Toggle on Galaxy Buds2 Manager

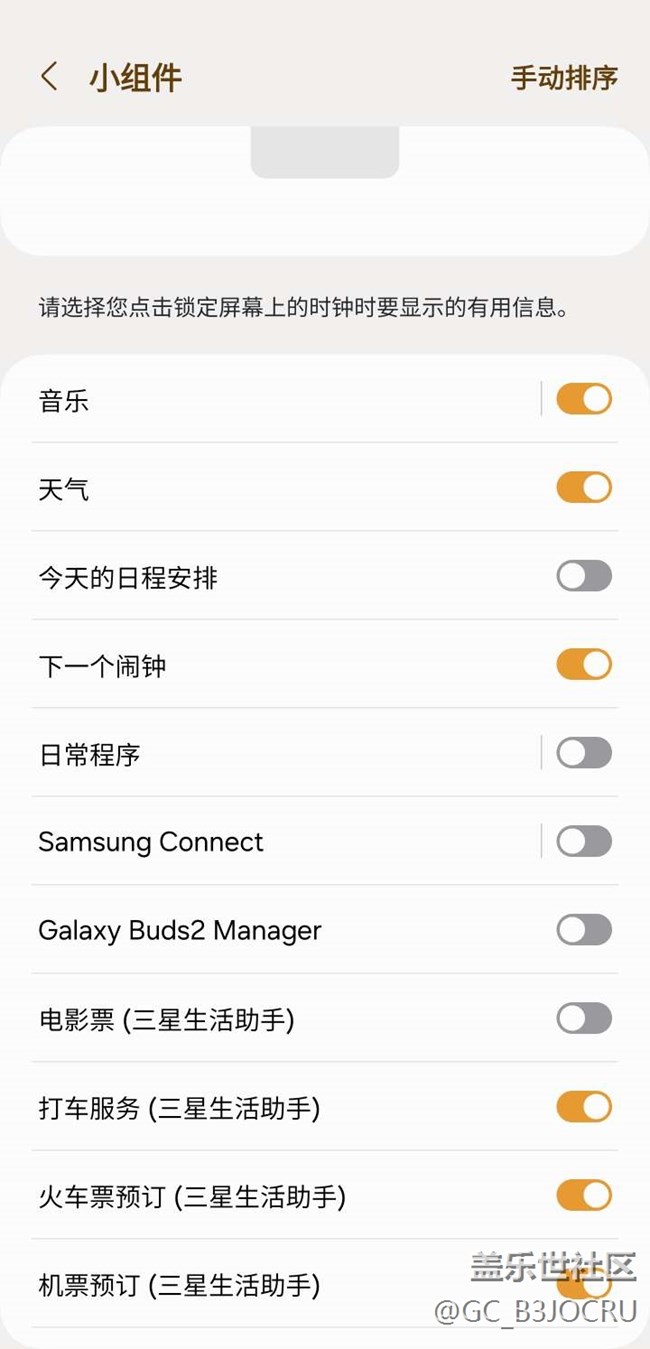[x=584, y=930]
